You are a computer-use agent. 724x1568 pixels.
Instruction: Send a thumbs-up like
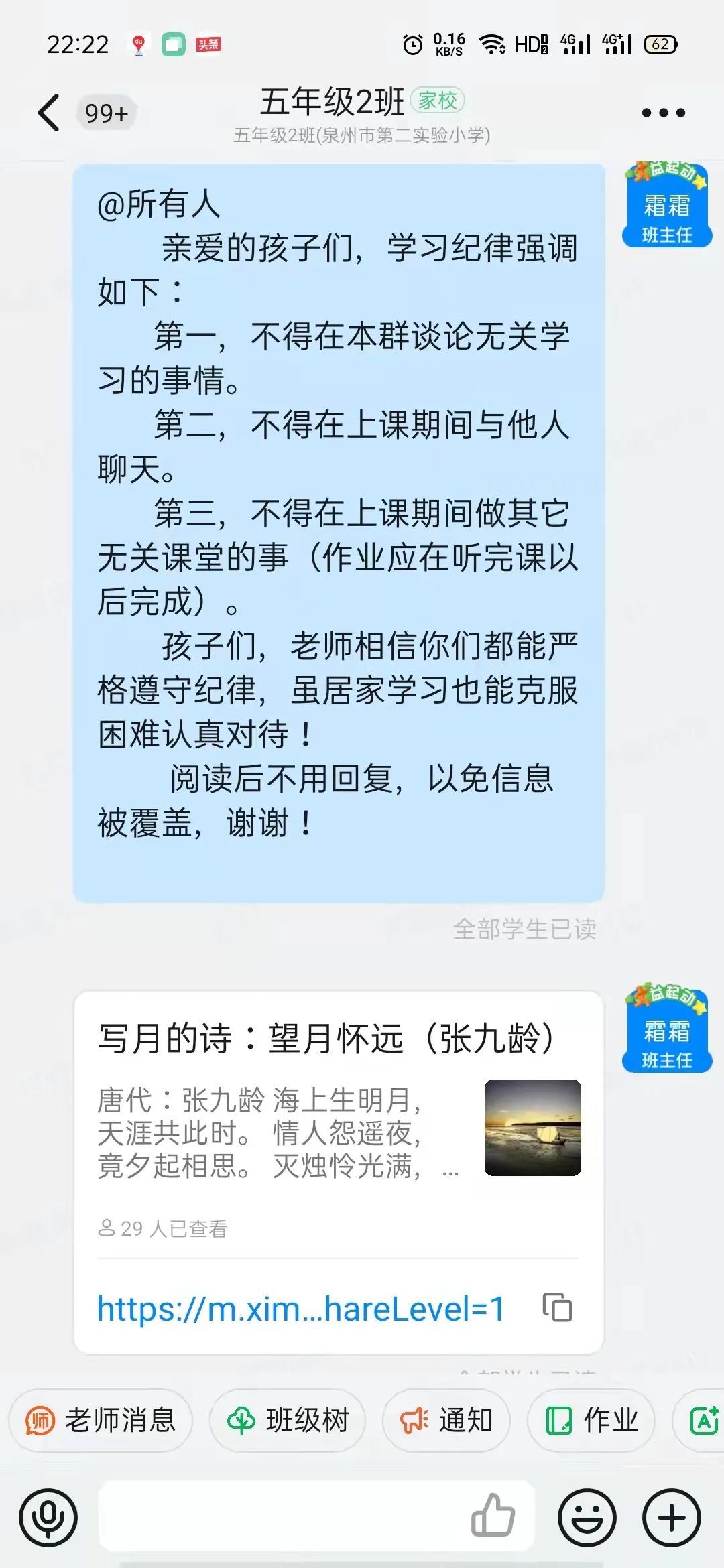pyautogui.click(x=493, y=1515)
